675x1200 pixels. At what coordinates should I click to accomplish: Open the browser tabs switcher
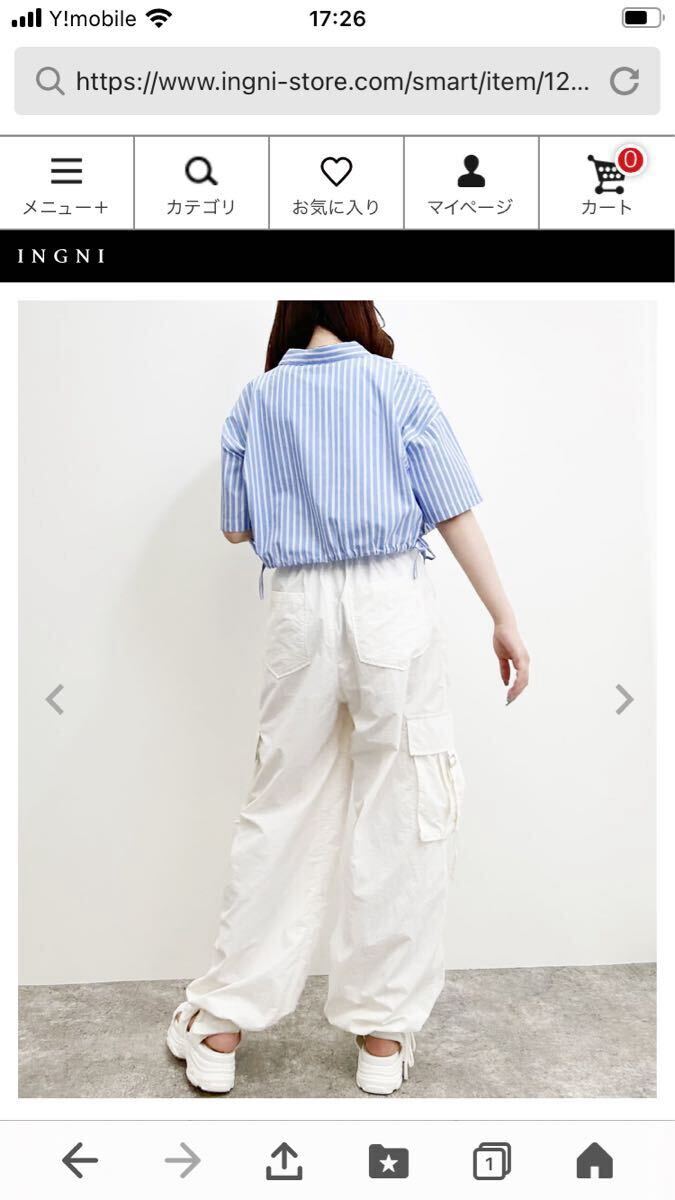click(491, 1161)
